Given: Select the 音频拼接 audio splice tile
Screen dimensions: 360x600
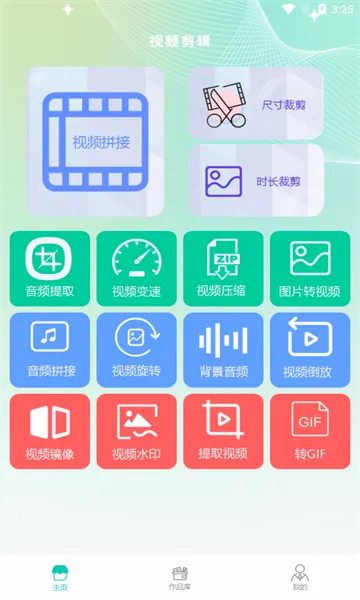Looking at the screenshot, I should click(x=50, y=350).
